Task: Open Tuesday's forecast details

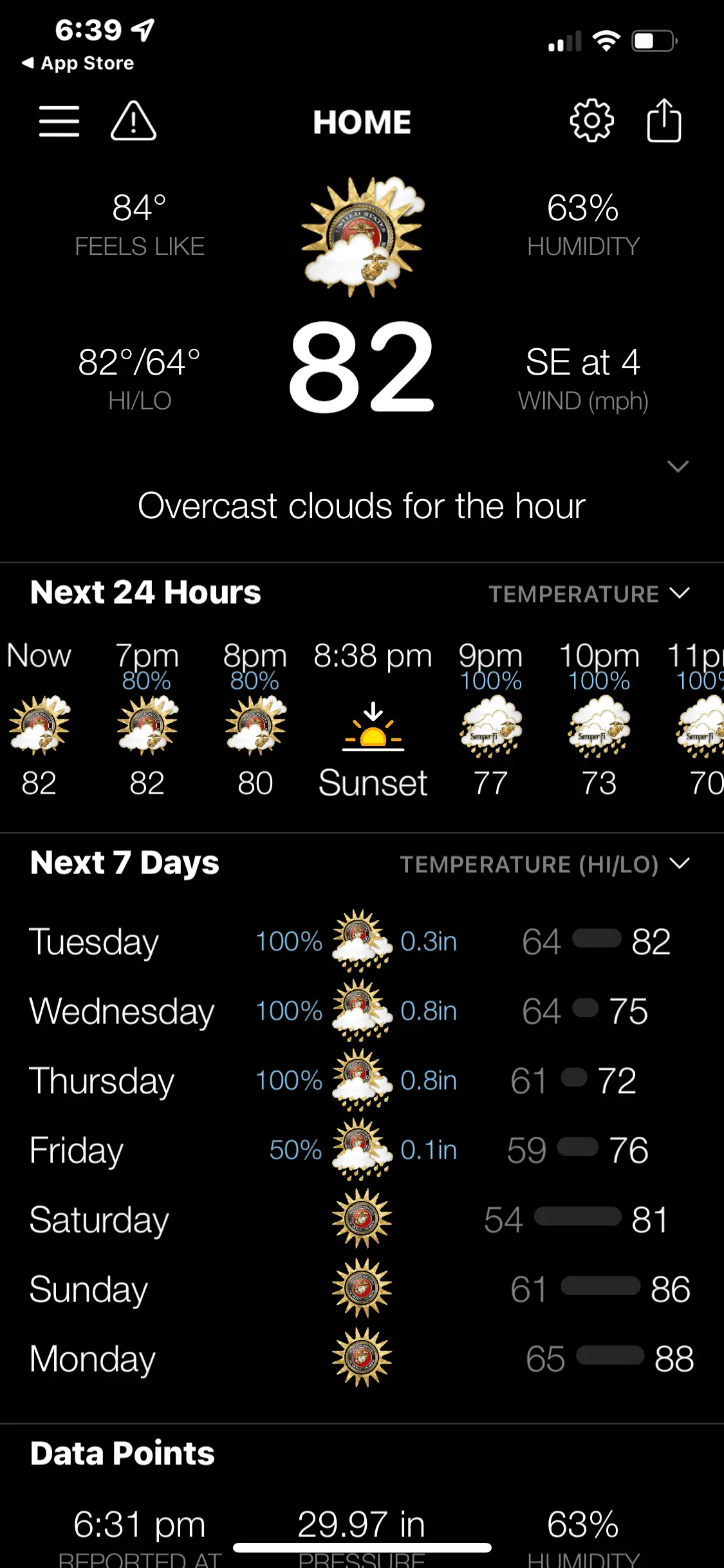Action: pos(360,942)
